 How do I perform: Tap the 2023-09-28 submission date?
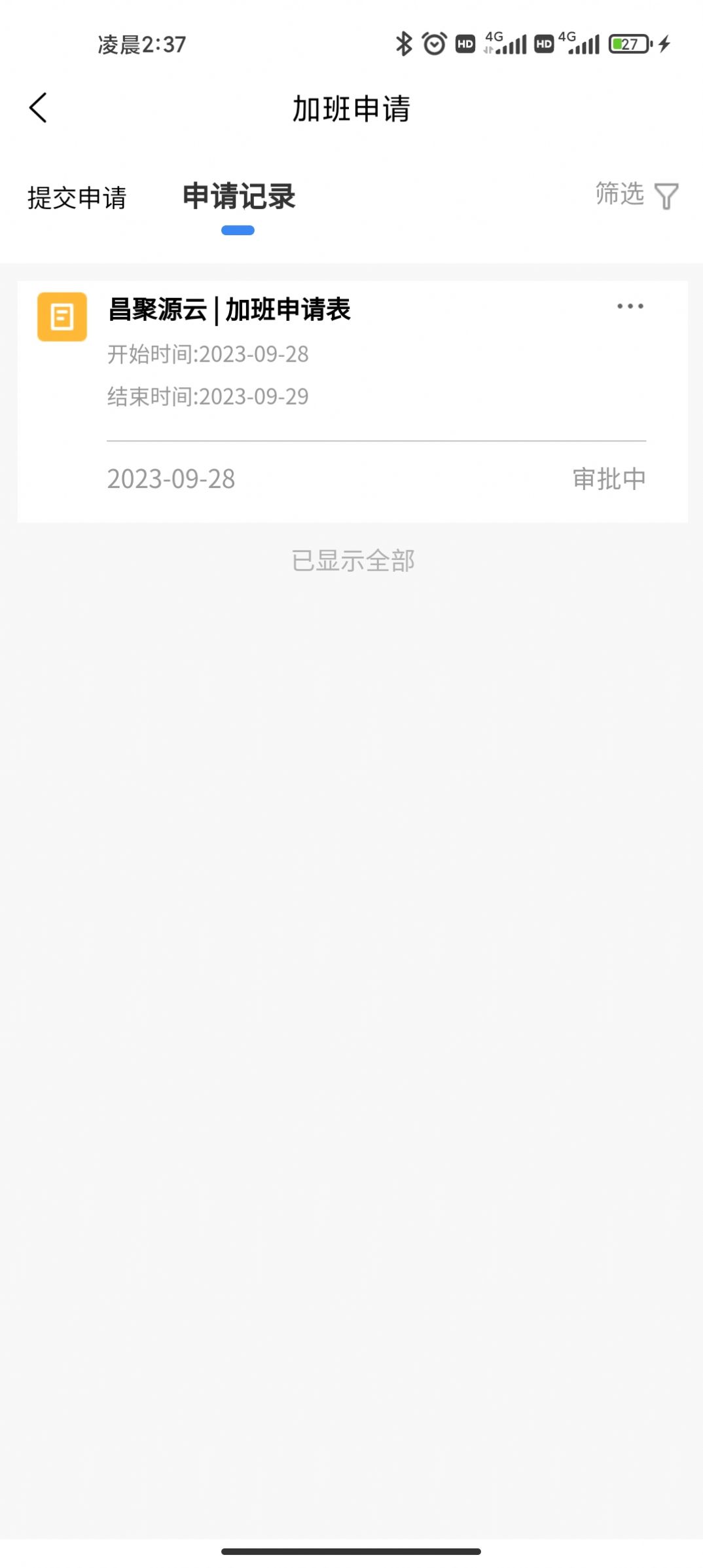pyautogui.click(x=170, y=478)
